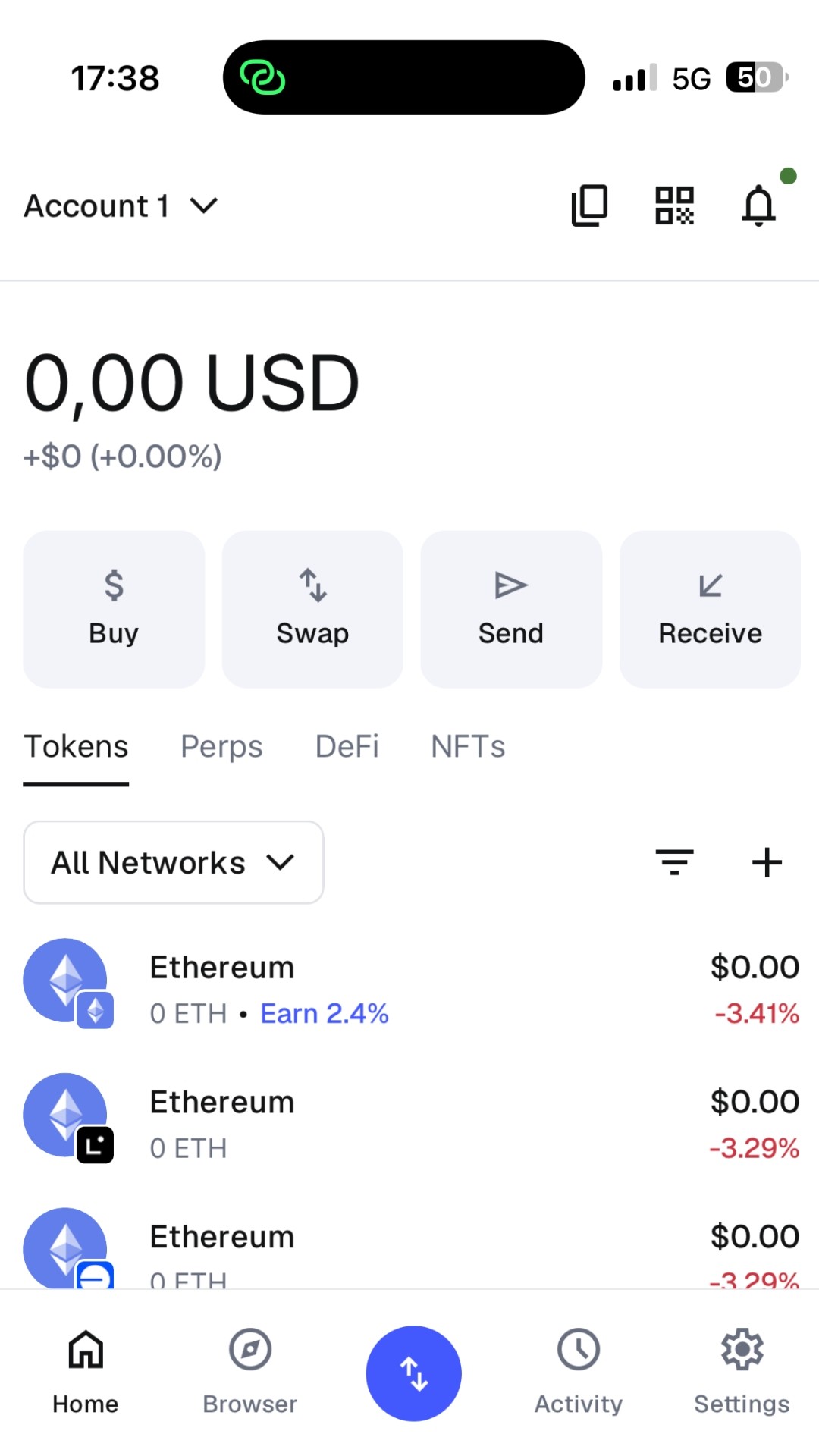Open the Settings tab
The height and width of the screenshot is (1456, 819).
tap(742, 1371)
